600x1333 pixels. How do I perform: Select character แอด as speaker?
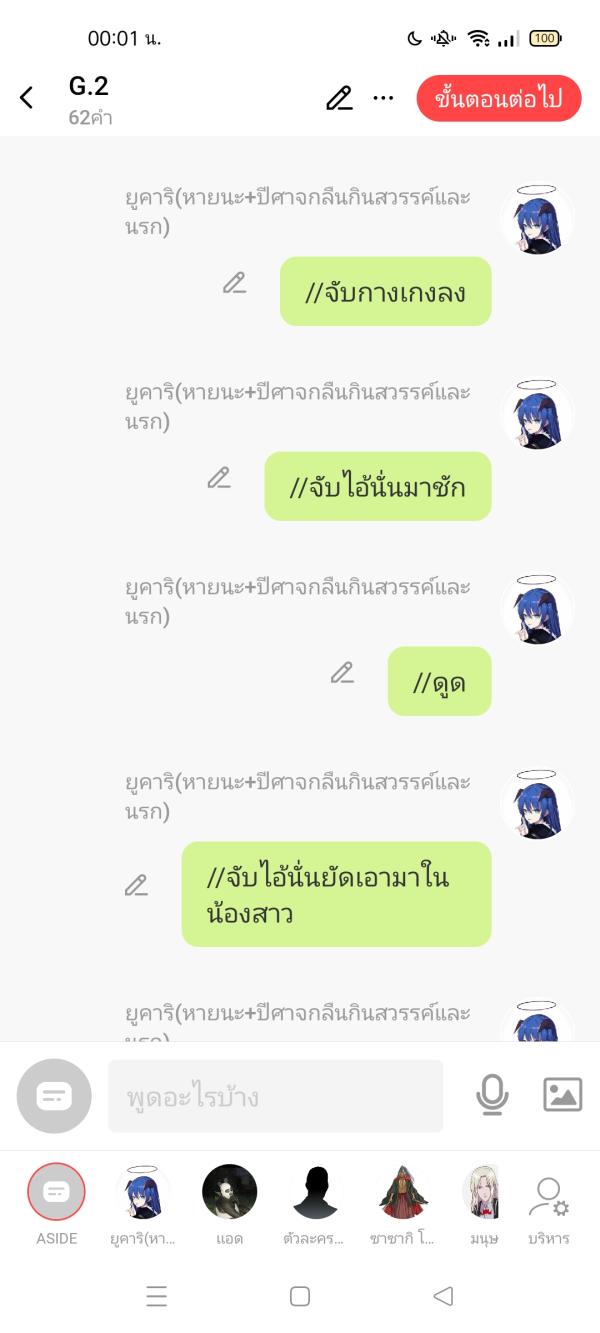click(230, 1192)
